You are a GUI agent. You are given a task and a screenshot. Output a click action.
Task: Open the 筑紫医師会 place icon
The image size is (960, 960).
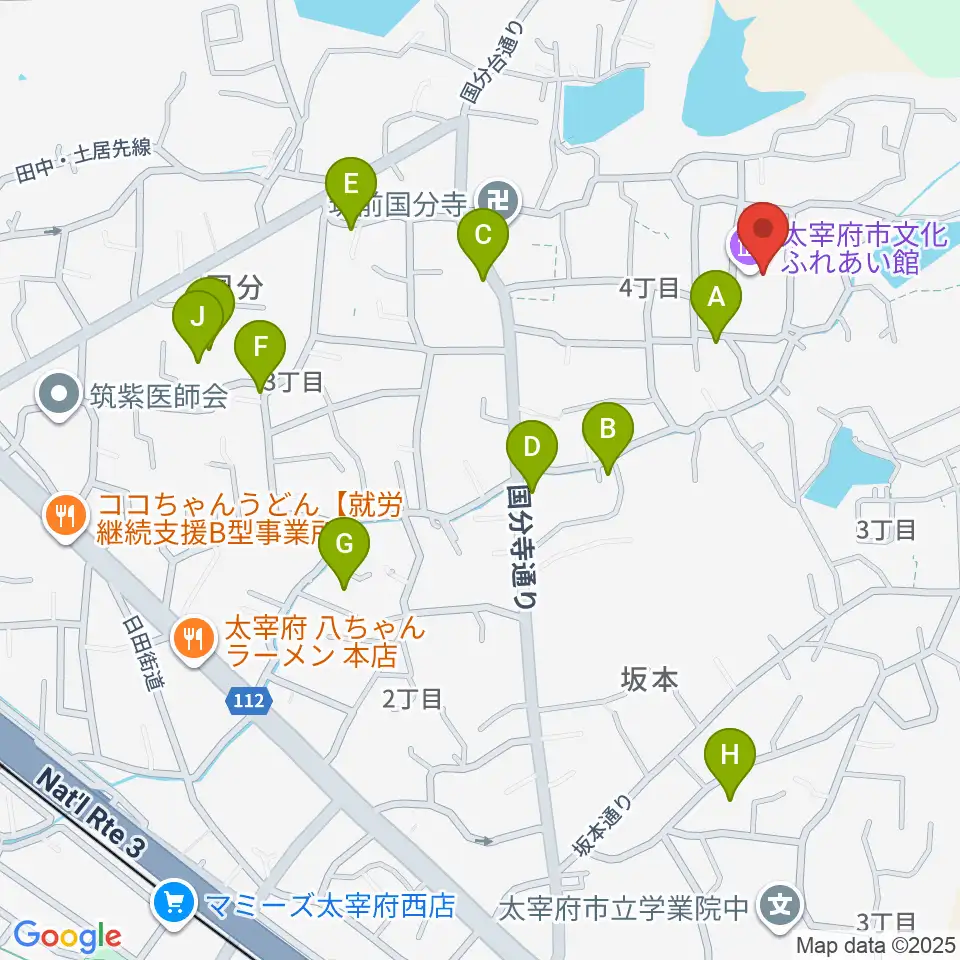59,396
